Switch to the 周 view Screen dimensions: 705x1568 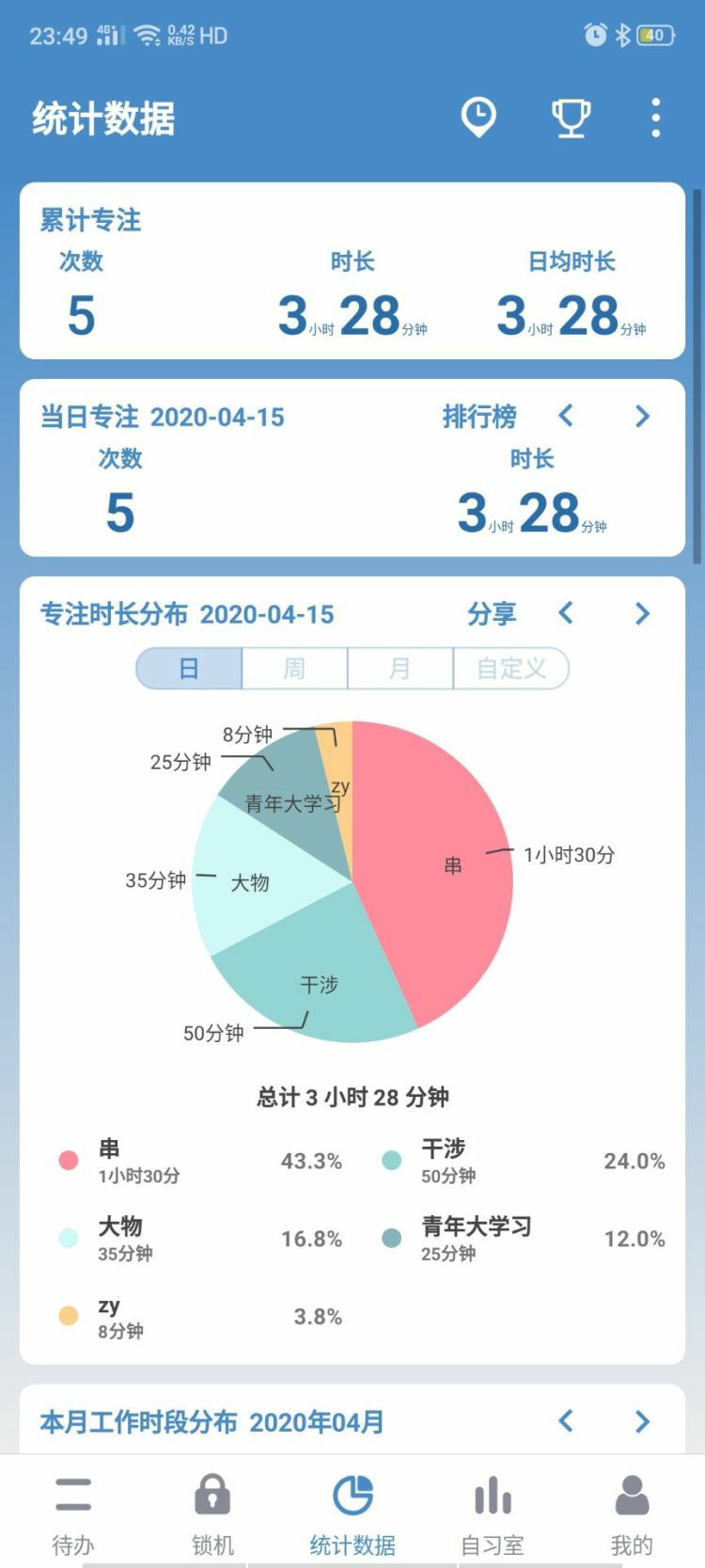[294, 669]
